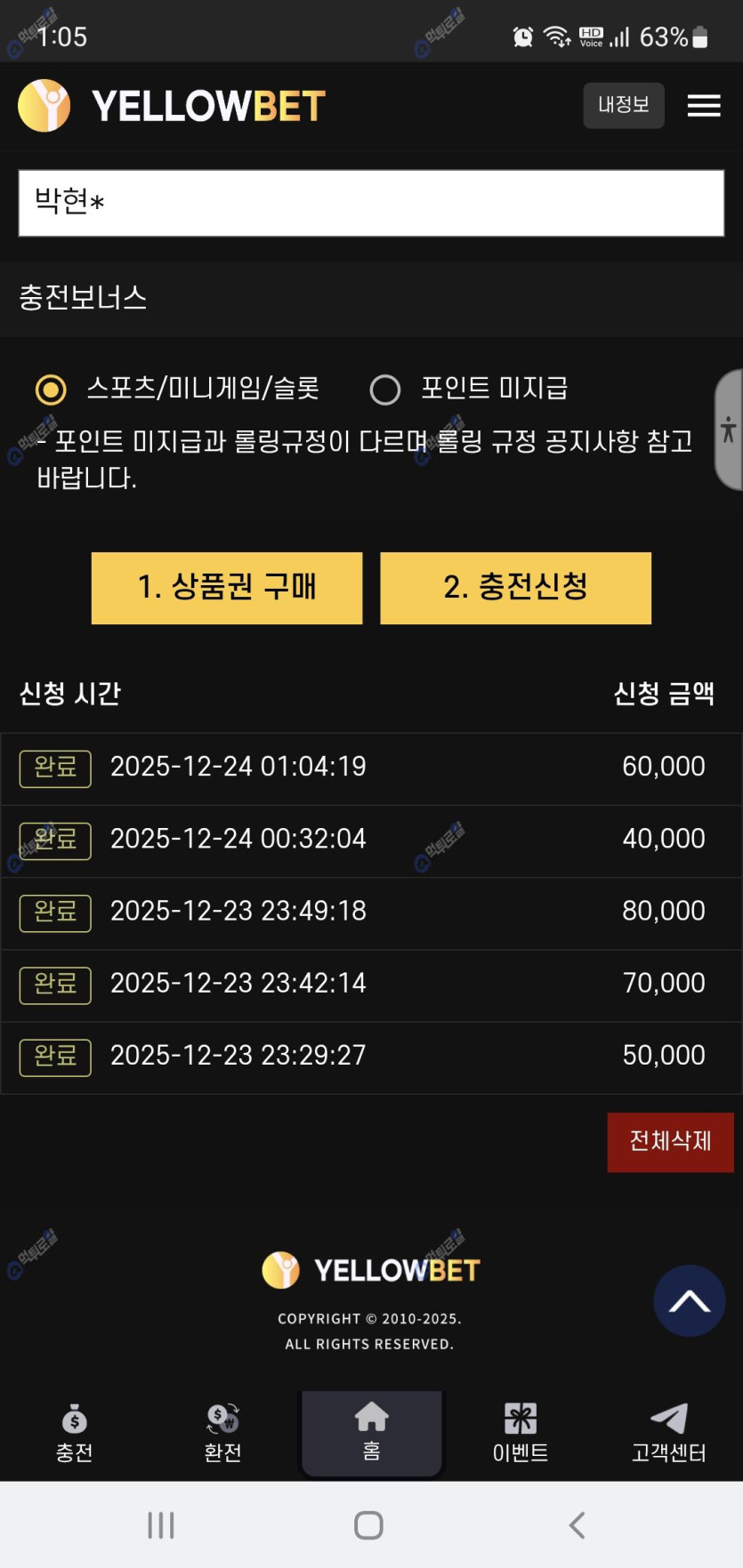Open the accessibility floating handle
This screenshot has width=743, height=1568.
click(729, 430)
